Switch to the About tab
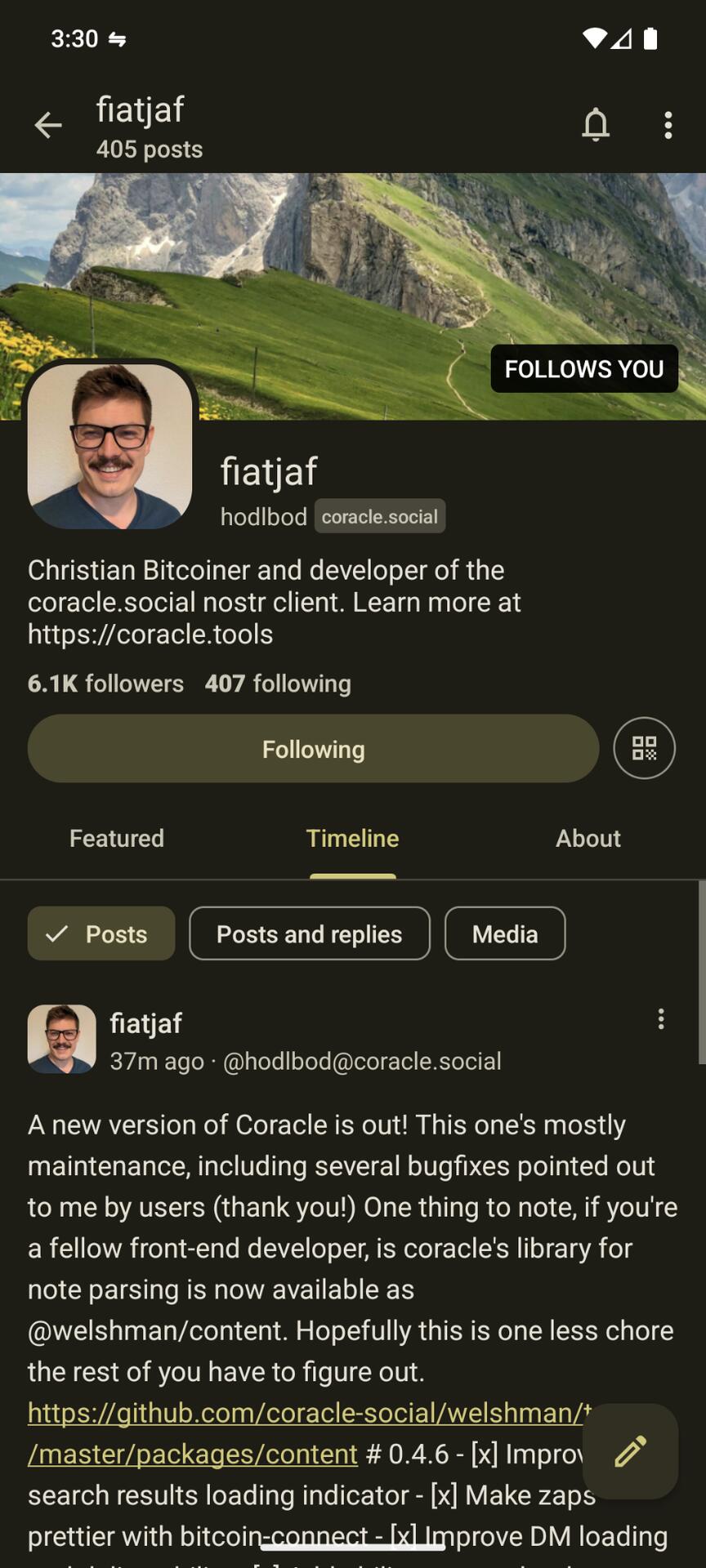Screen dimensions: 706x1568 588,839
